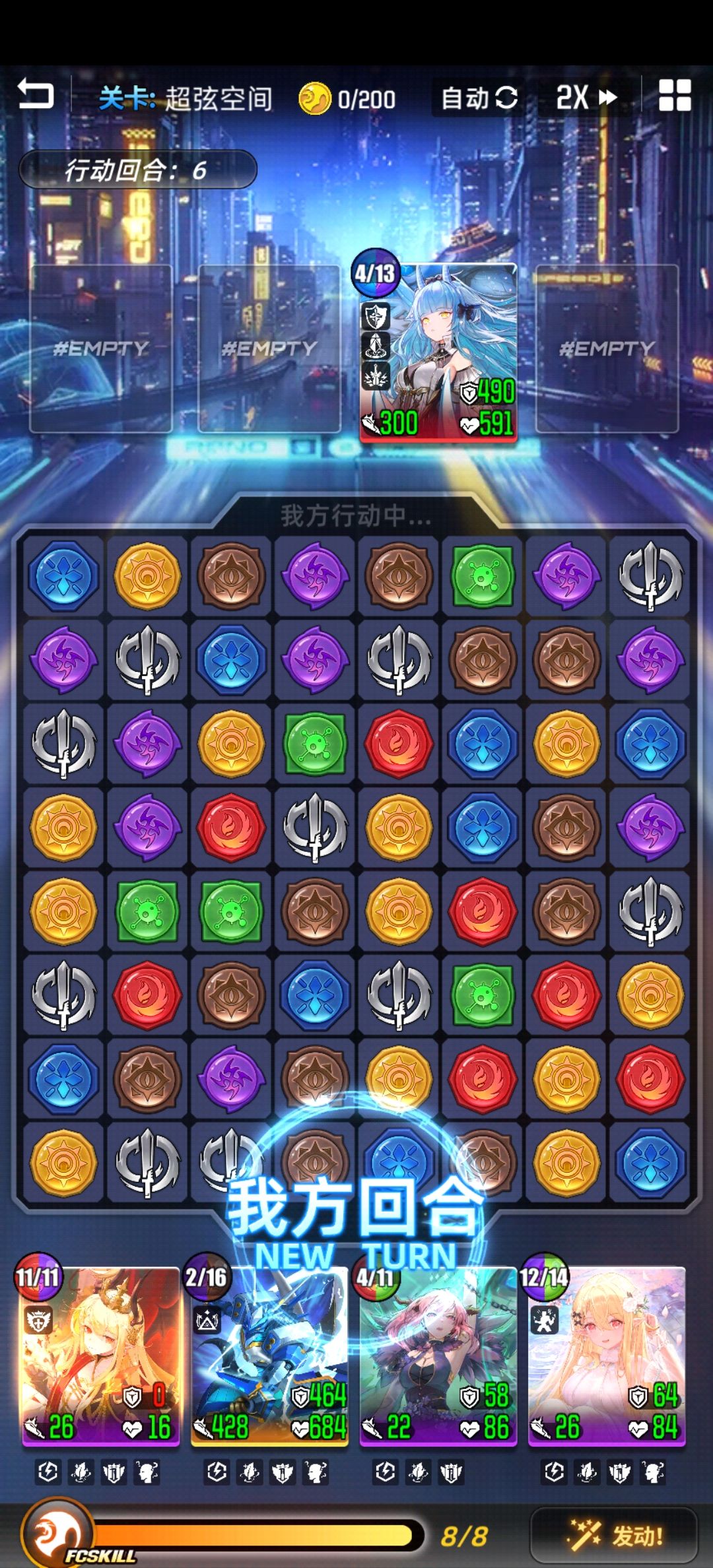Select the 2/16 blue mech character card
Viewport: 713px width, 1568px height.
coord(269,1357)
